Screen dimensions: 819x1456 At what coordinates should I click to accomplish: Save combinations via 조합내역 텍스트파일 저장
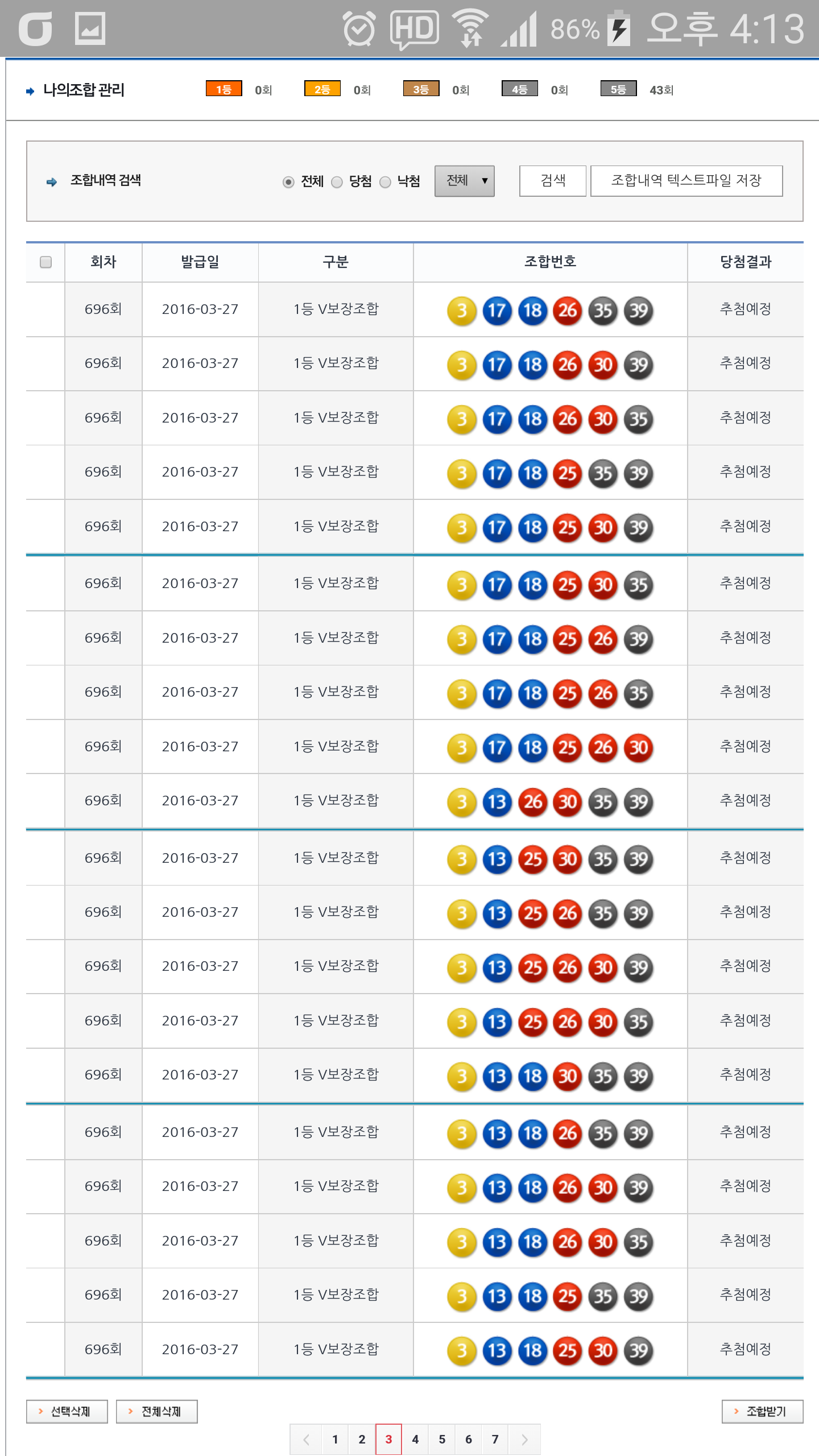(686, 181)
